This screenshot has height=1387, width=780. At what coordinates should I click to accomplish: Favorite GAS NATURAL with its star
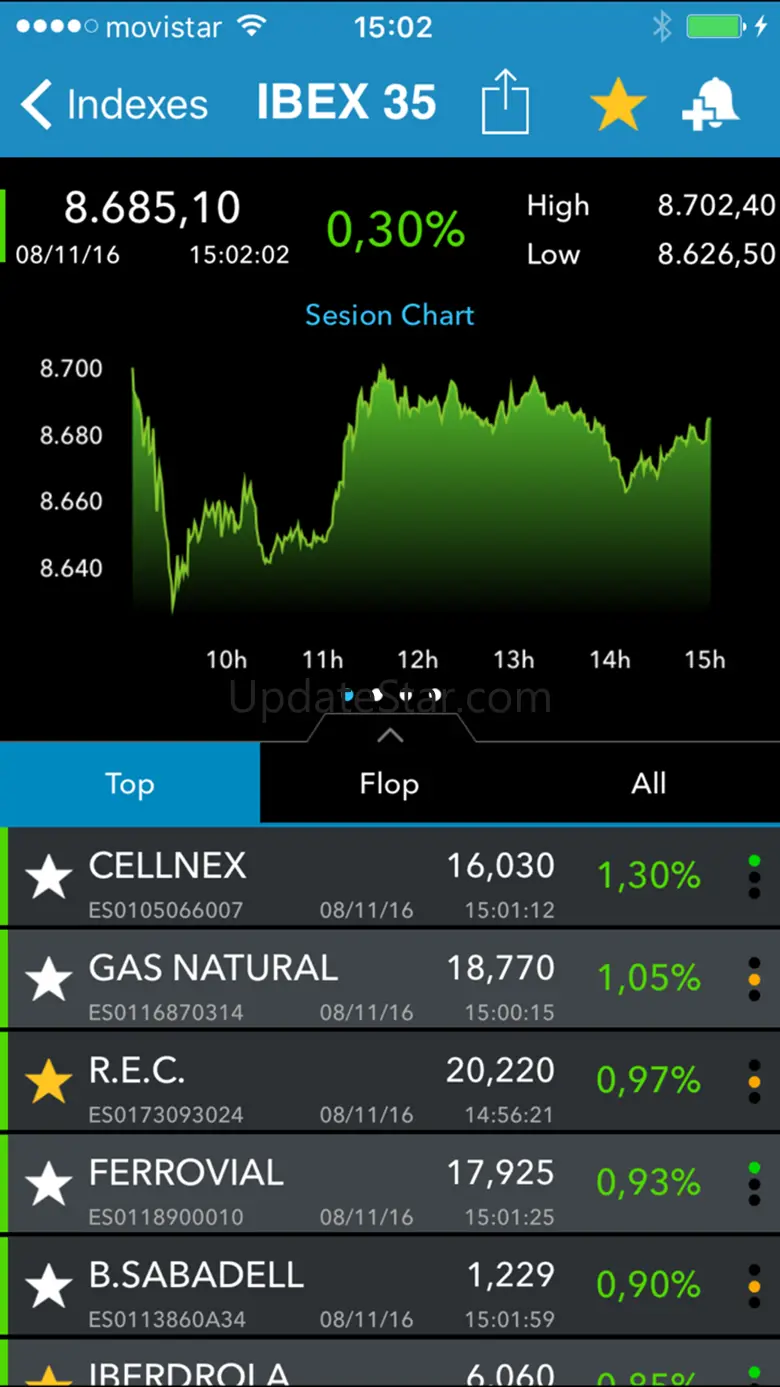tap(48, 981)
